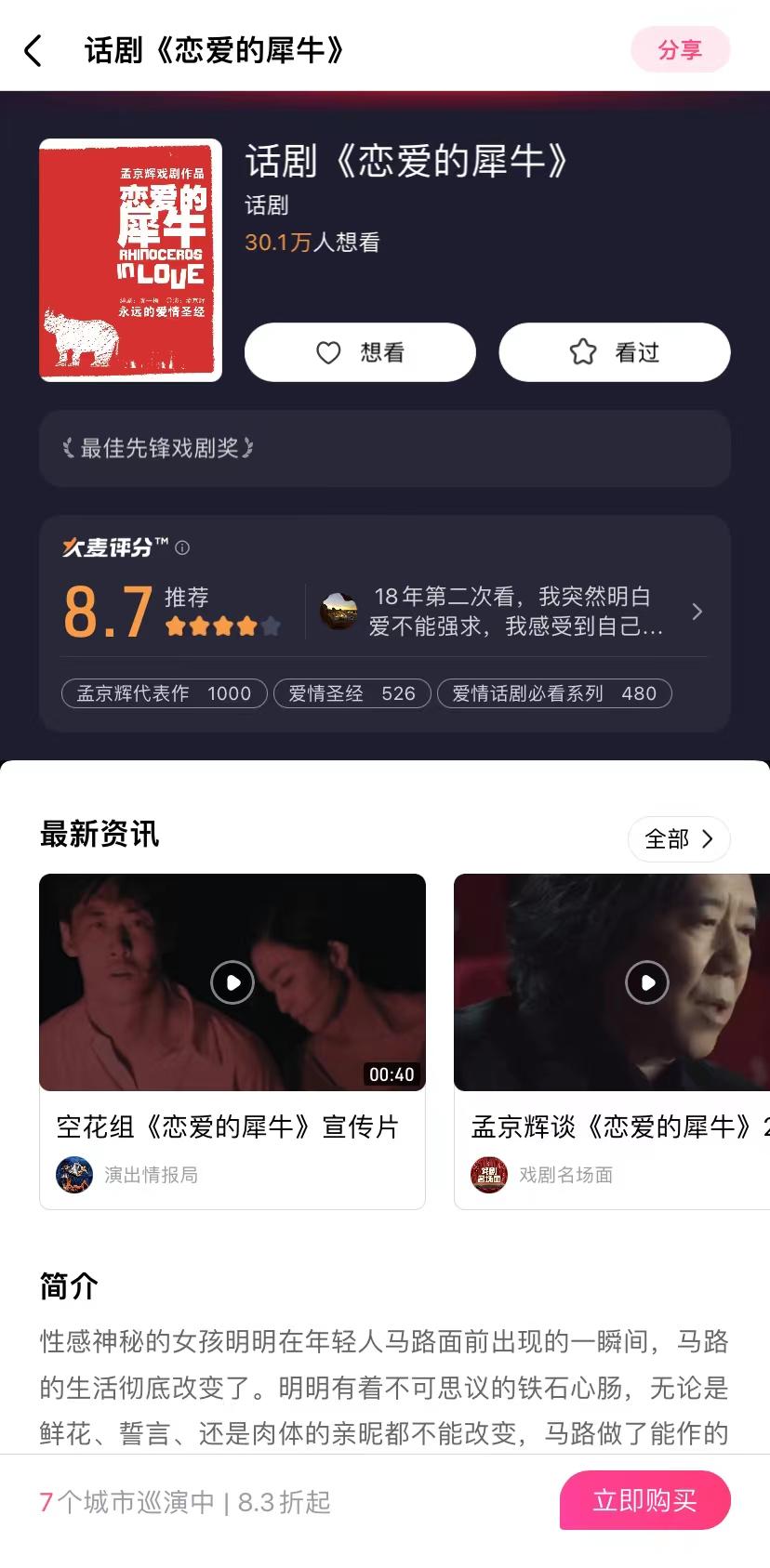
Task: Tap the star icon inside 看过 button
Action: click(x=583, y=352)
